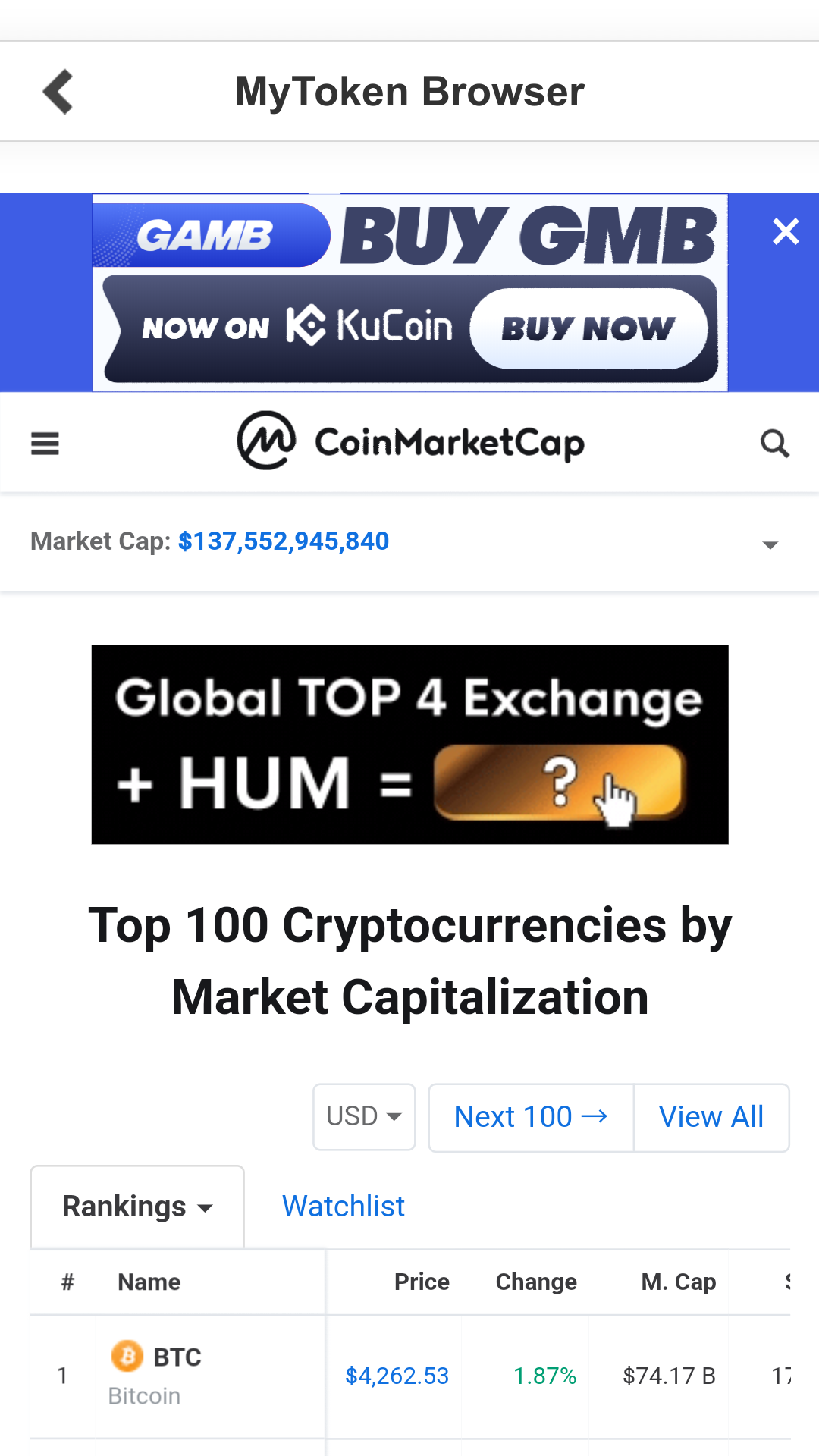This screenshot has height=1456, width=819.
Task: Open View All cryptocurrencies
Action: pos(711,1116)
